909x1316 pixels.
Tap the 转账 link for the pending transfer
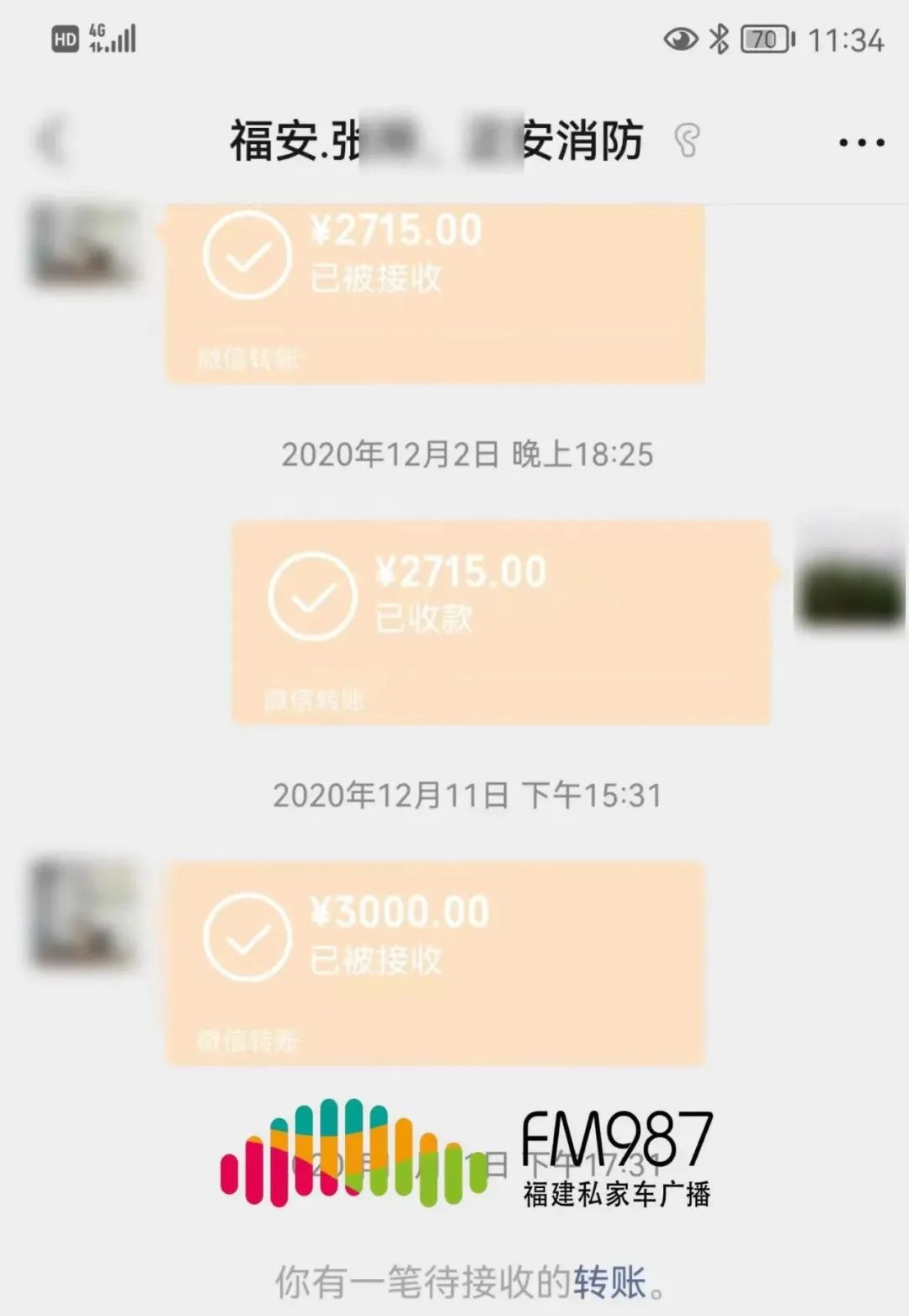click(609, 1282)
